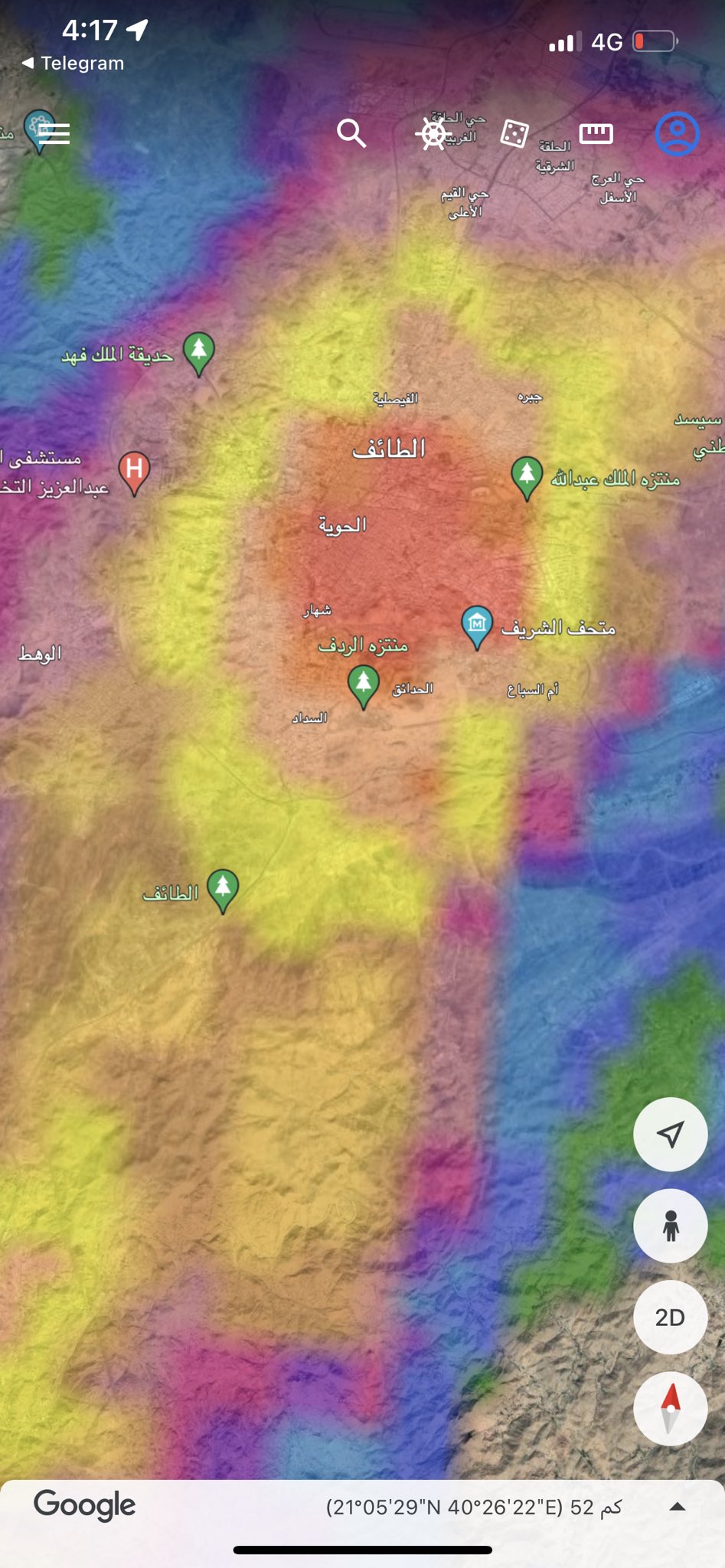Return to Telegram app
725x1568 pixels.
click(73, 64)
